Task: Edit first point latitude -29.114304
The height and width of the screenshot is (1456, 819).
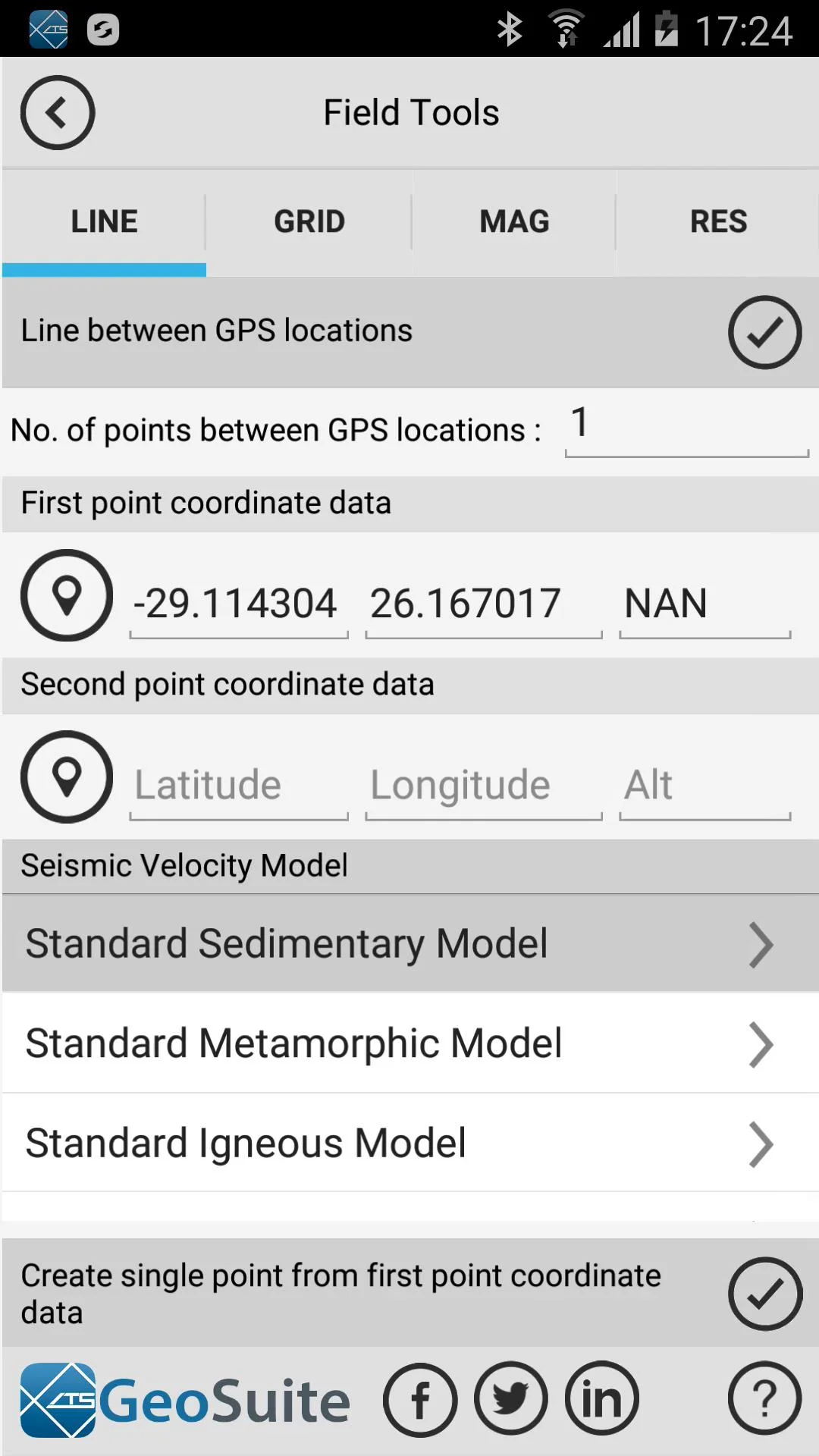Action: click(x=239, y=604)
